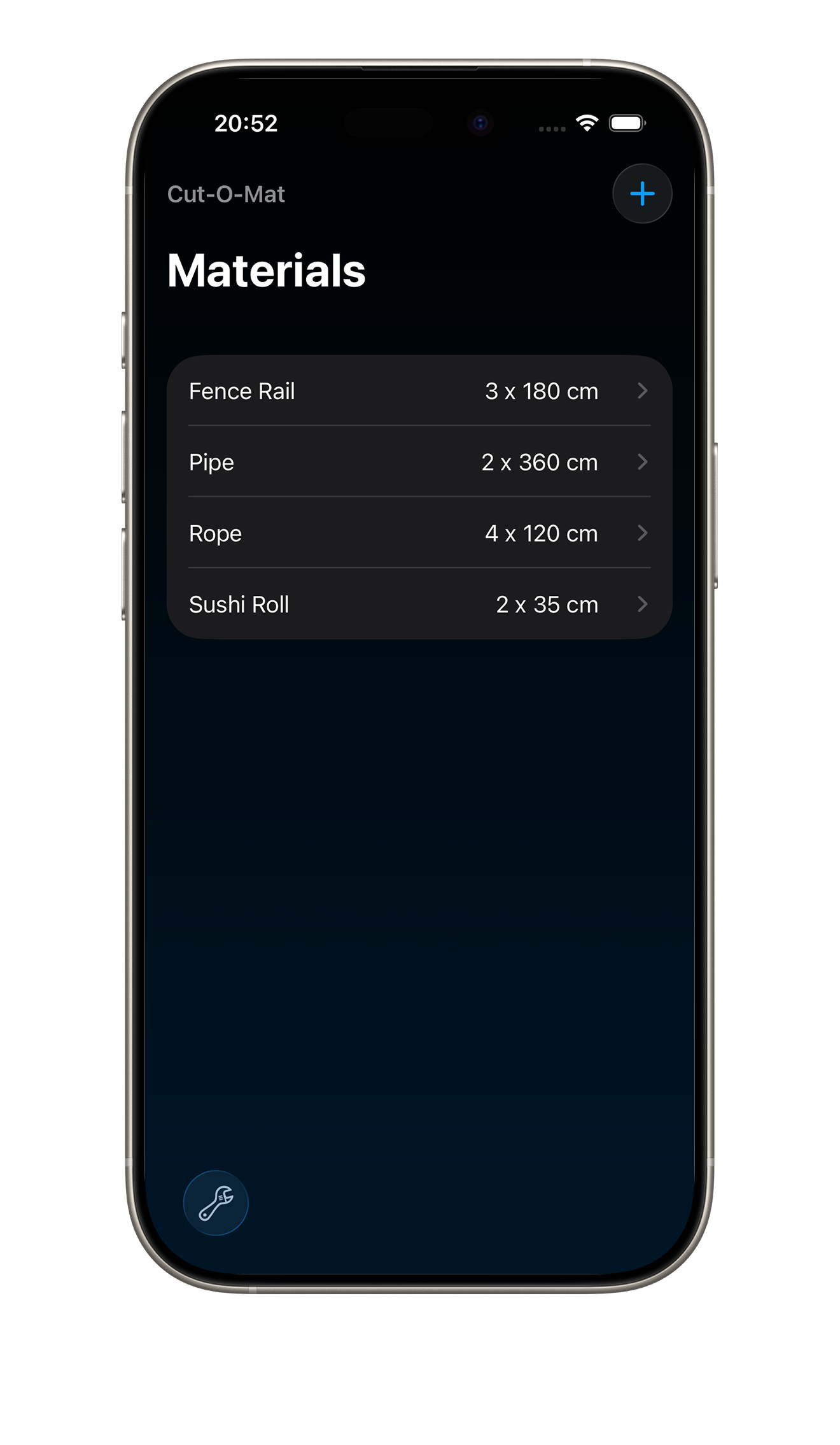Open the Pipe material row
This screenshot has width=840, height=1445.
(419, 462)
